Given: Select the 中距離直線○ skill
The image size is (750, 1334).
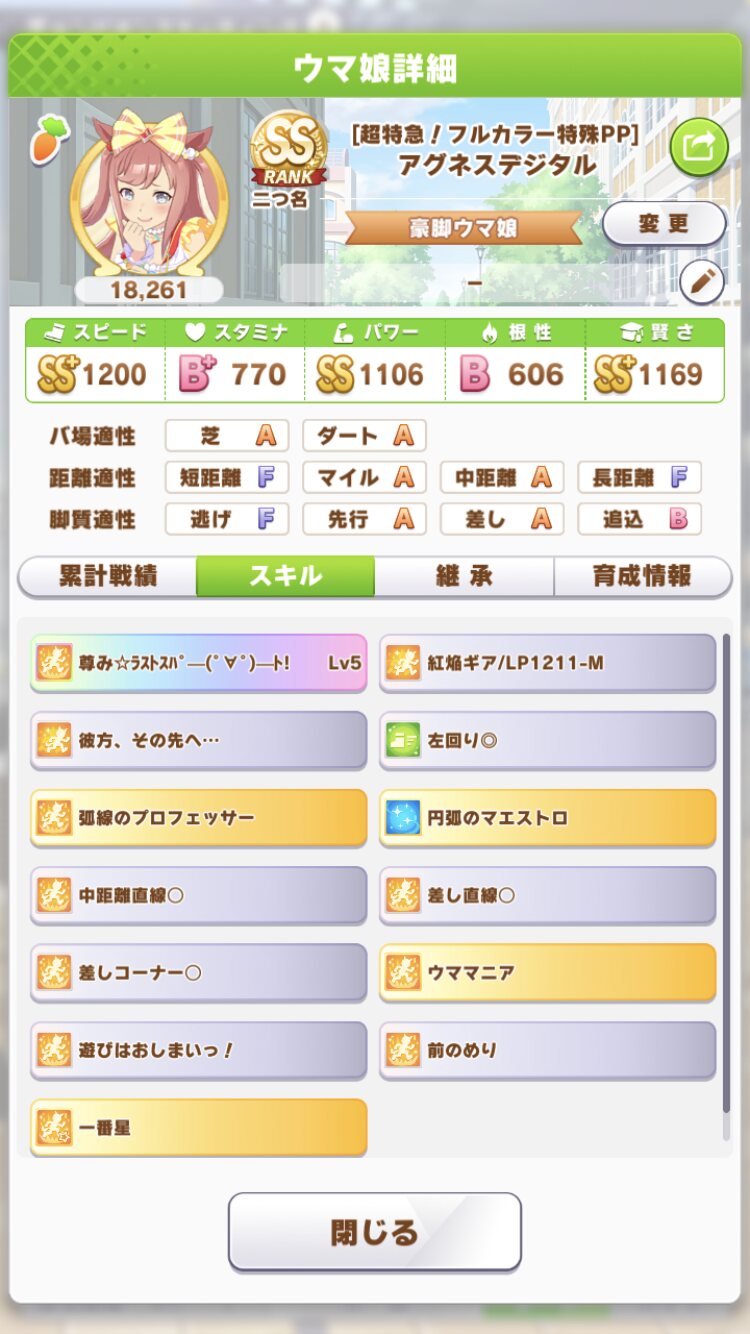Looking at the screenshot, I should [x=198, y=895].
